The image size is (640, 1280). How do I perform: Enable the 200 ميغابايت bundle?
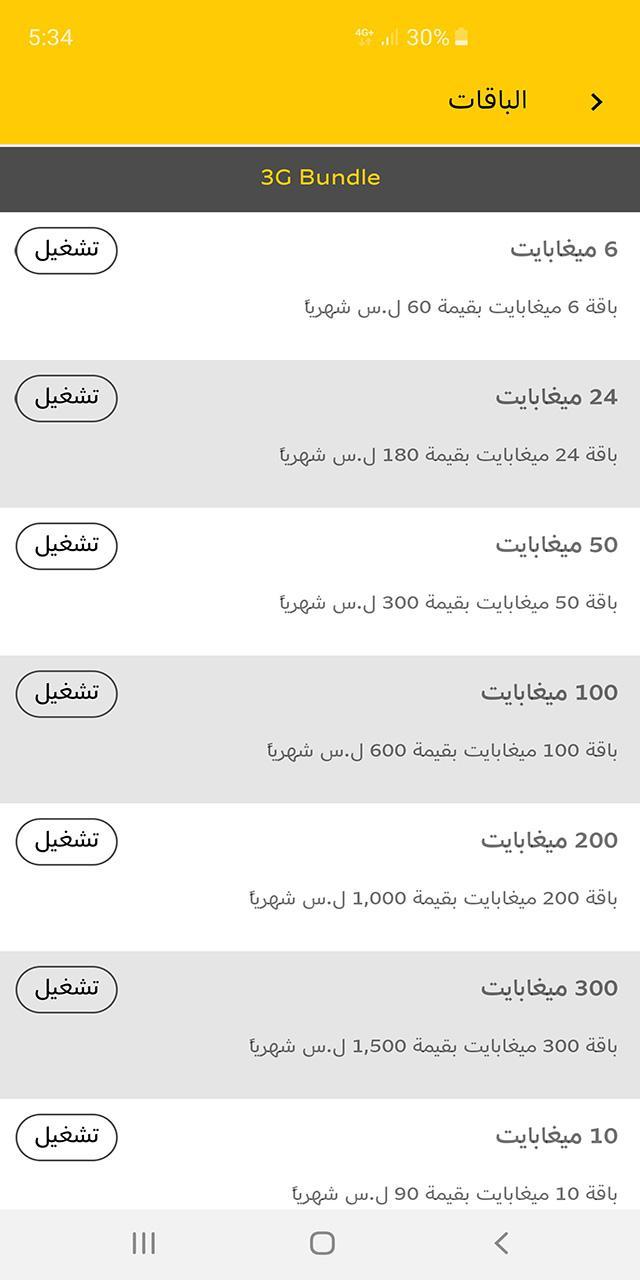click(66, 842)
